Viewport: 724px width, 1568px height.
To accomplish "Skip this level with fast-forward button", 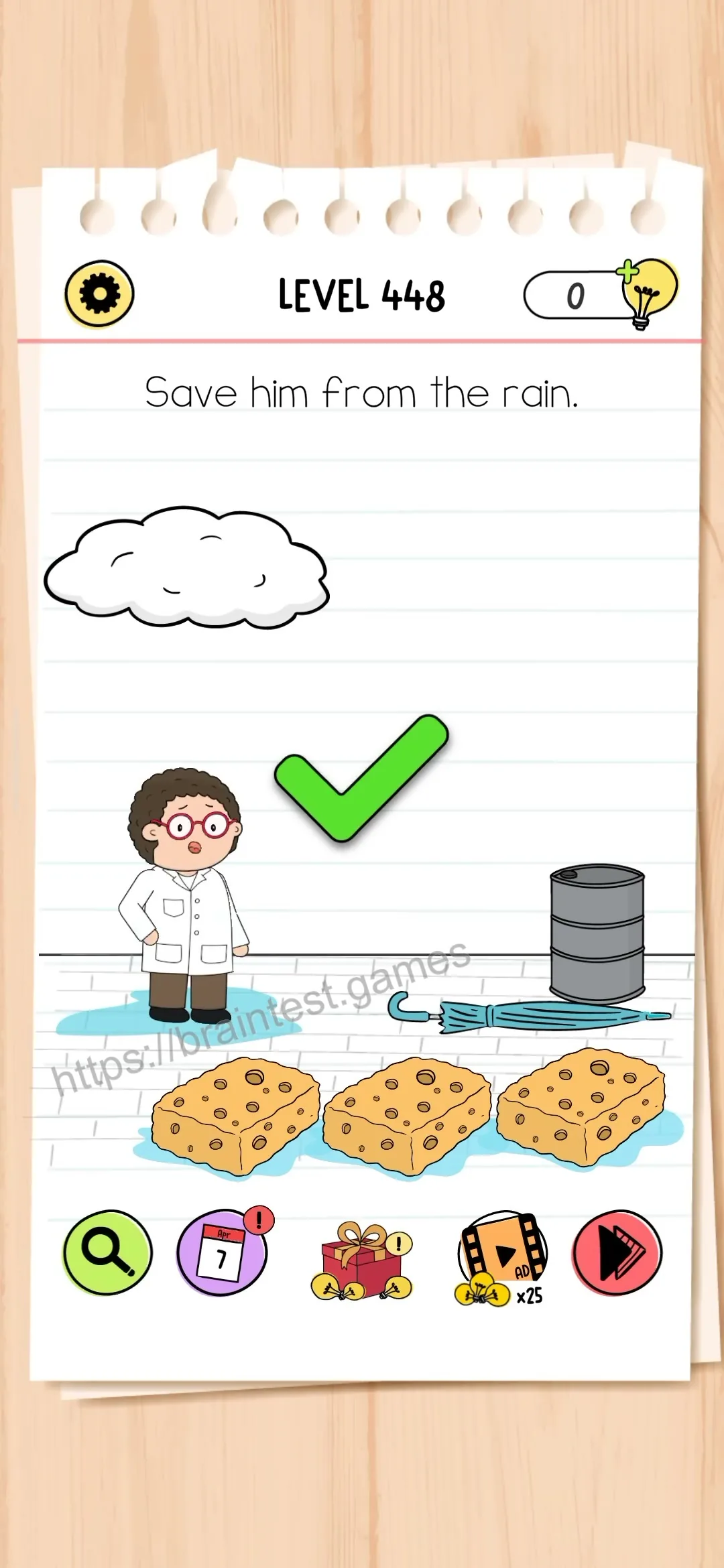I will coord(617,1252).
